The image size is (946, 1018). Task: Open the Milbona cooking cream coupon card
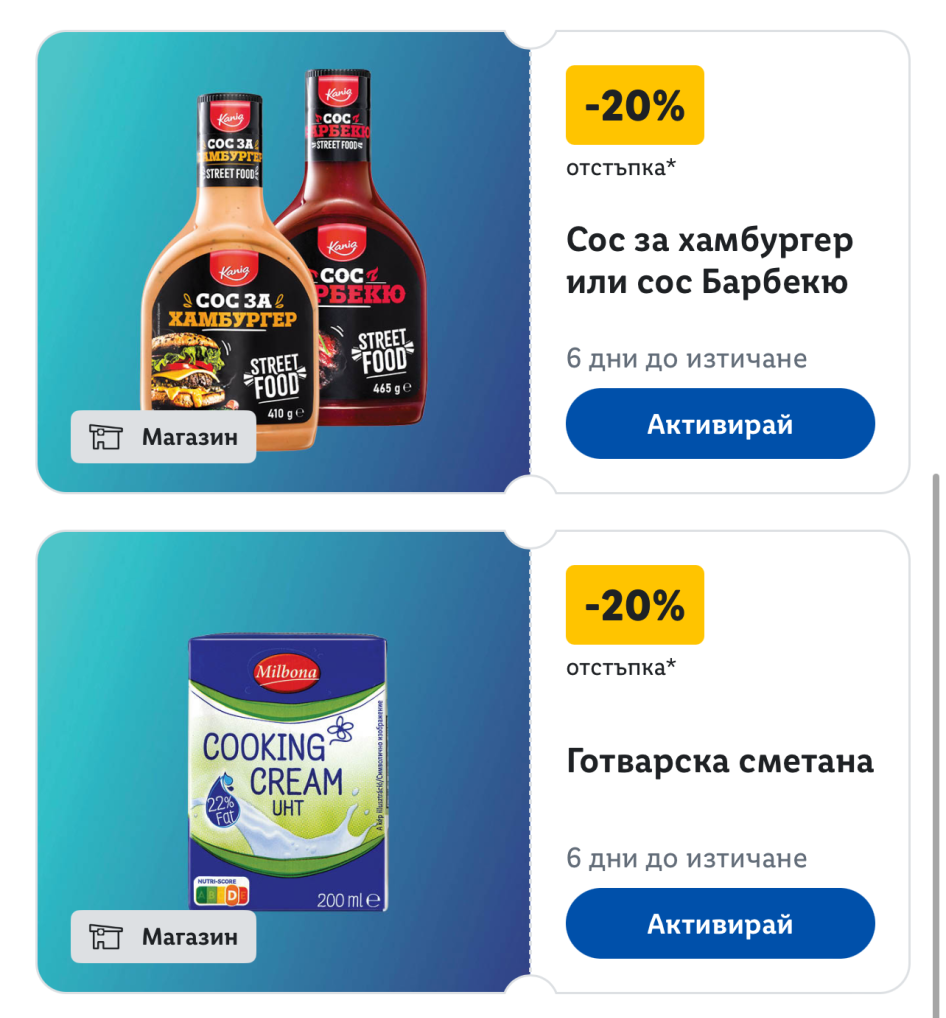[473, 762]
